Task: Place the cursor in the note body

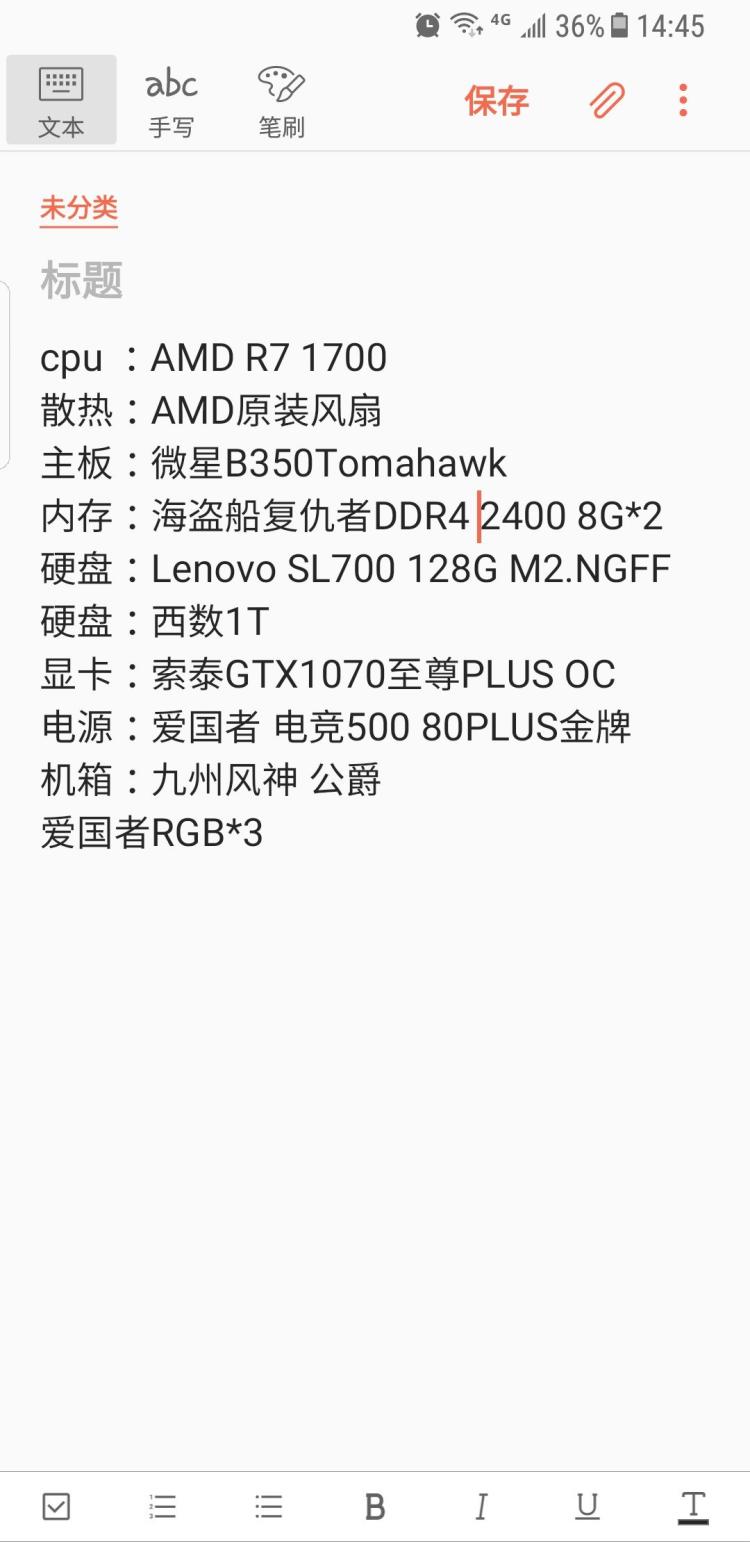Action: point(375,1000)
